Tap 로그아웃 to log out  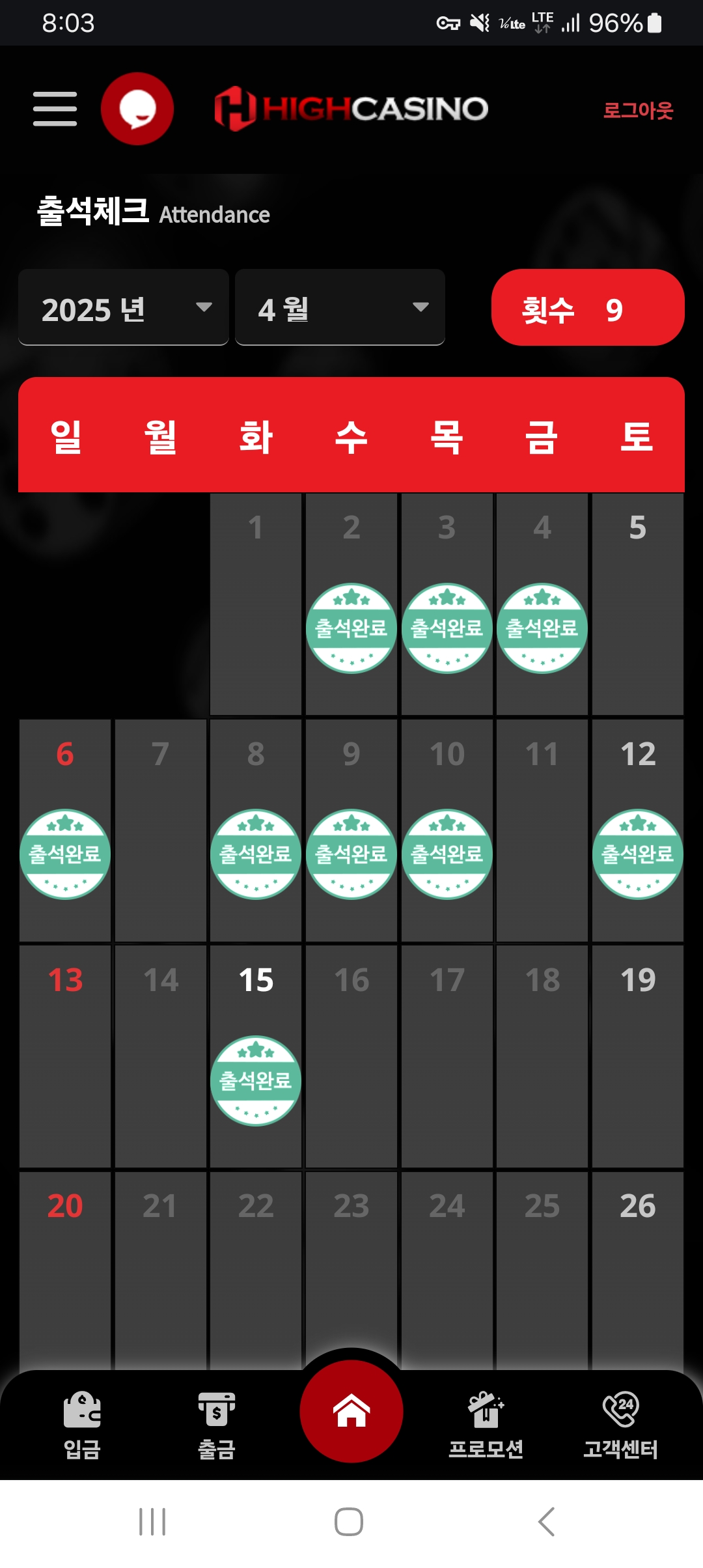point(637,110)
